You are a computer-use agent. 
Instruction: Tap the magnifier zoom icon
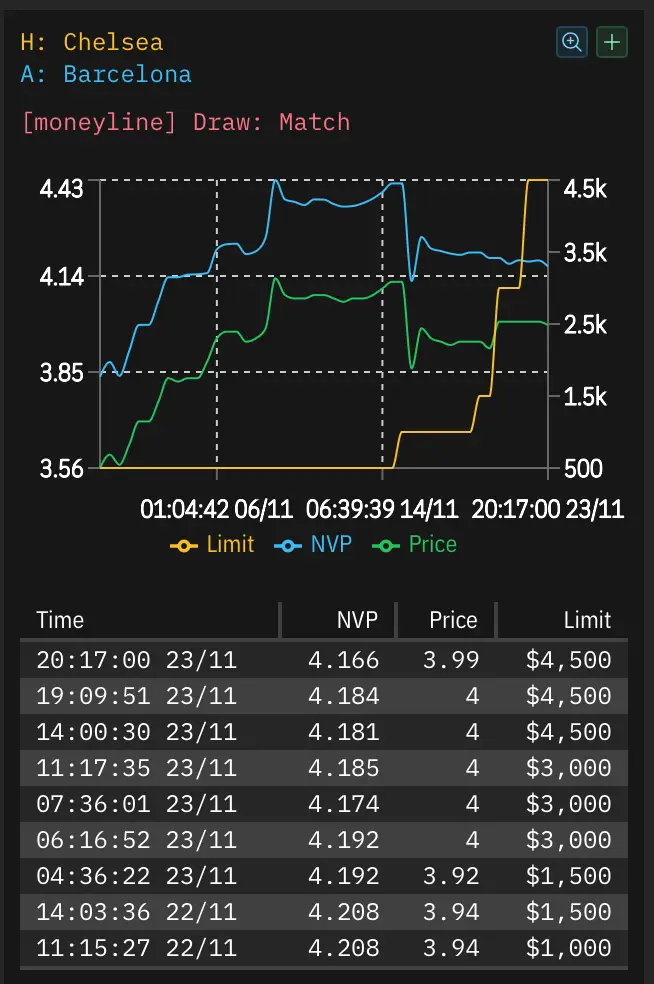click(x=572, y=42)
